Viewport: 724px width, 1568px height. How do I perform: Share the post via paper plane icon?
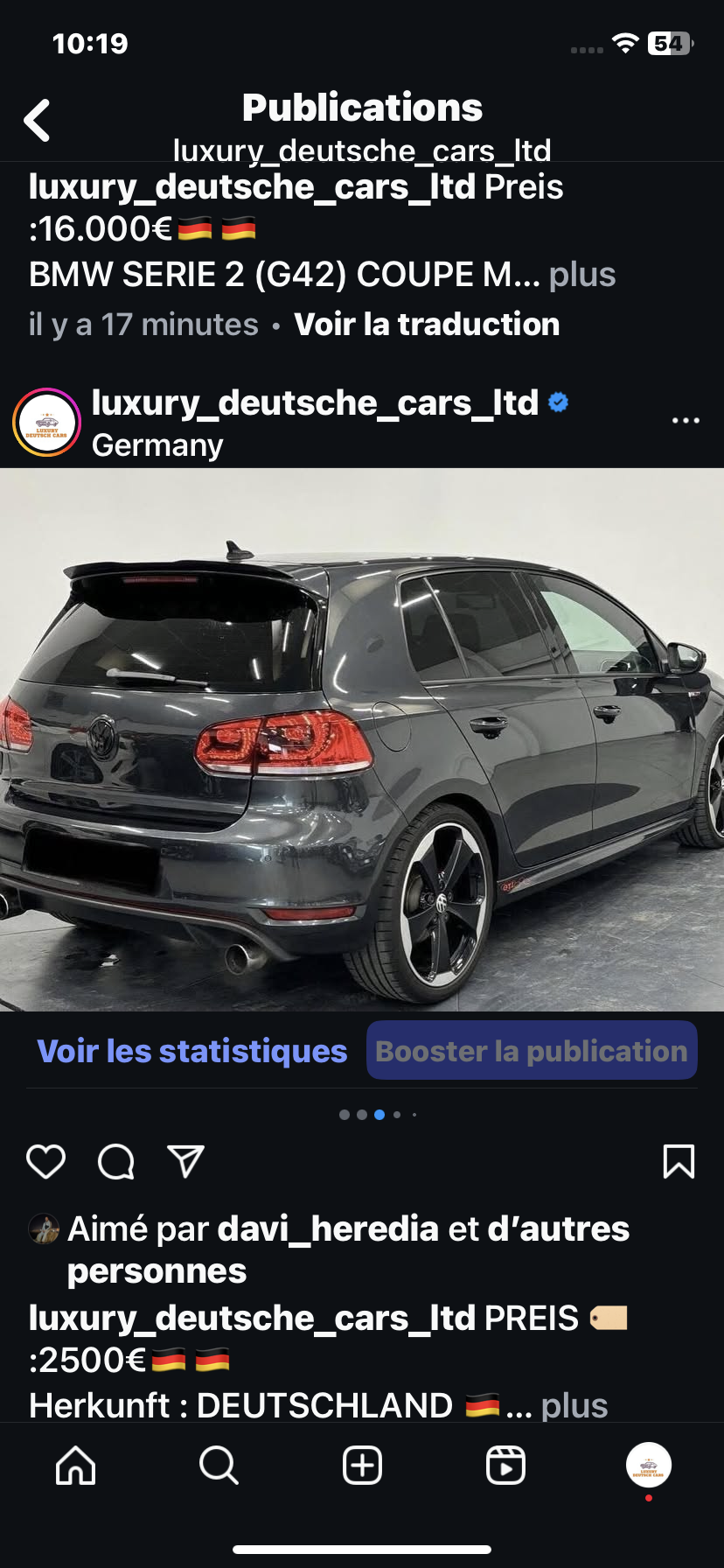(x=185, y=1161)
